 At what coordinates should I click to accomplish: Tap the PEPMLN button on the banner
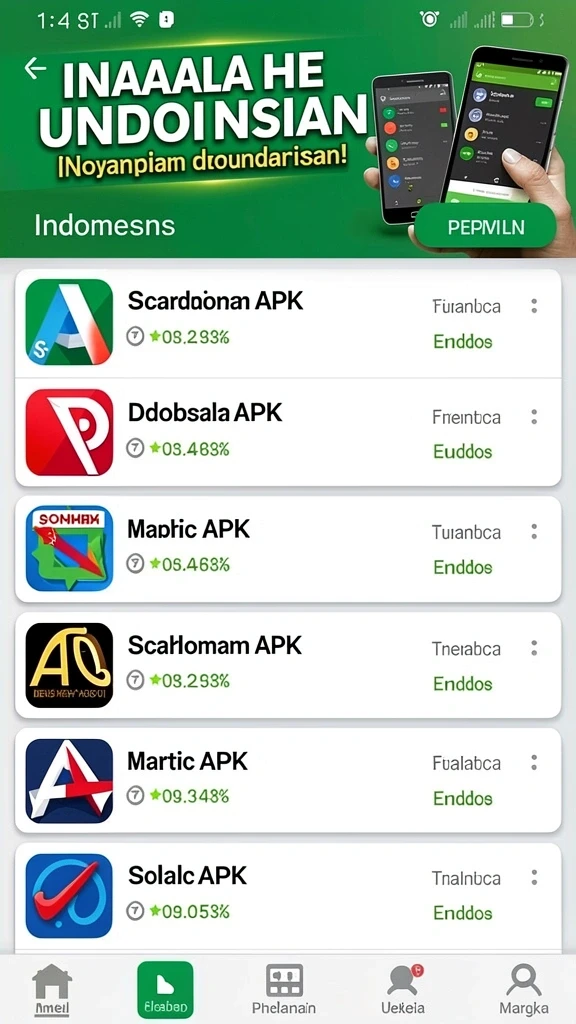tap(486, 226)
